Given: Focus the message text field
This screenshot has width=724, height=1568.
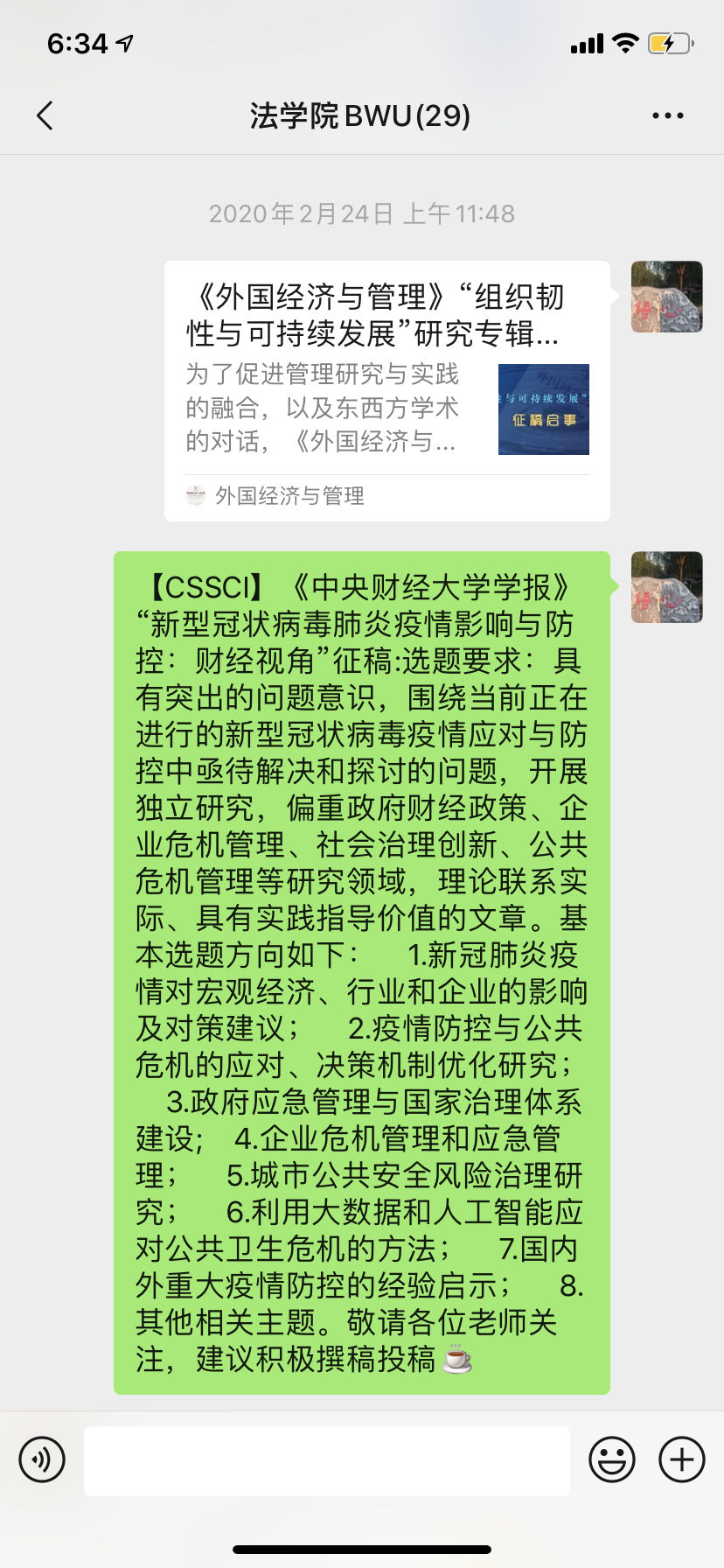Looking at the screenshot, I should coord(327,1460).
